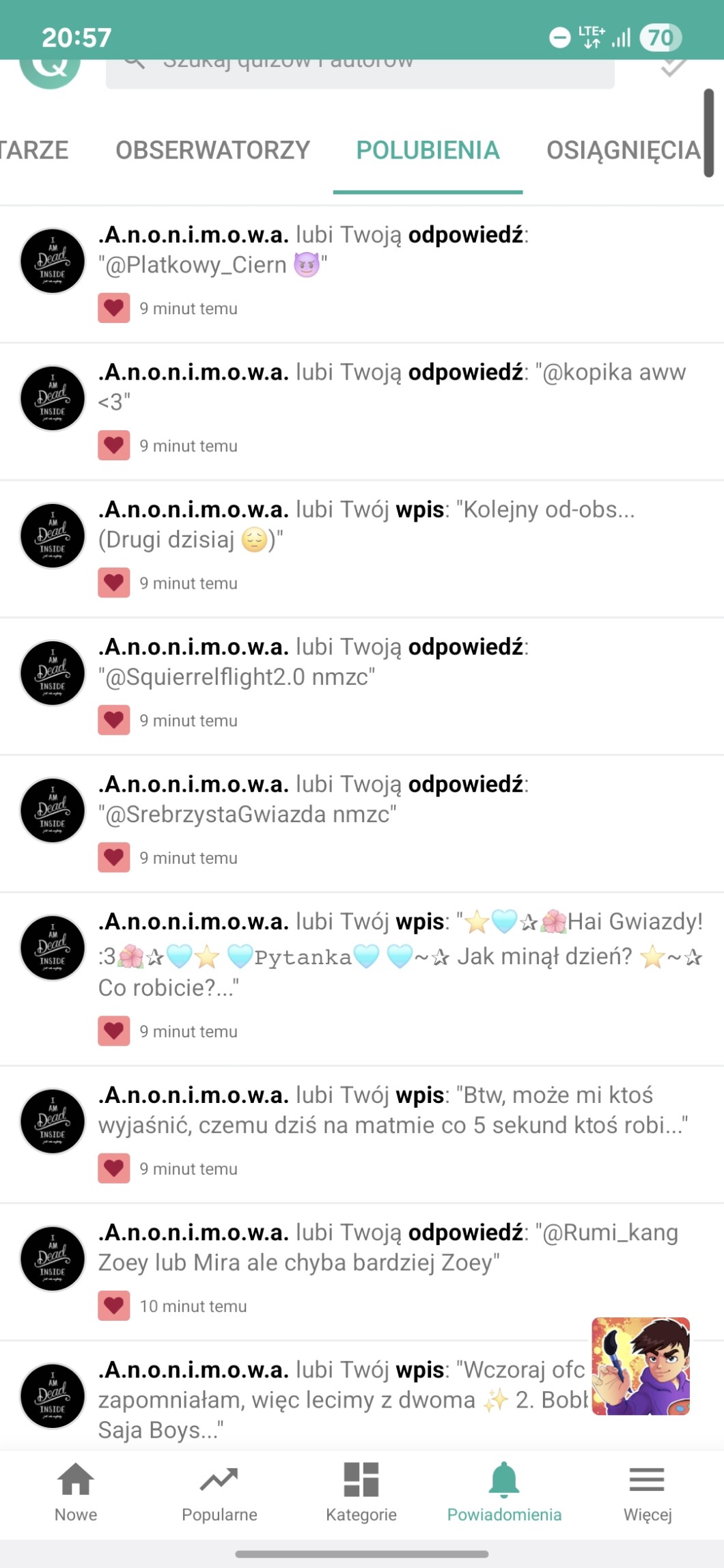
Task: Go to the Nowe tab
Action: (x=76, y=1493)
